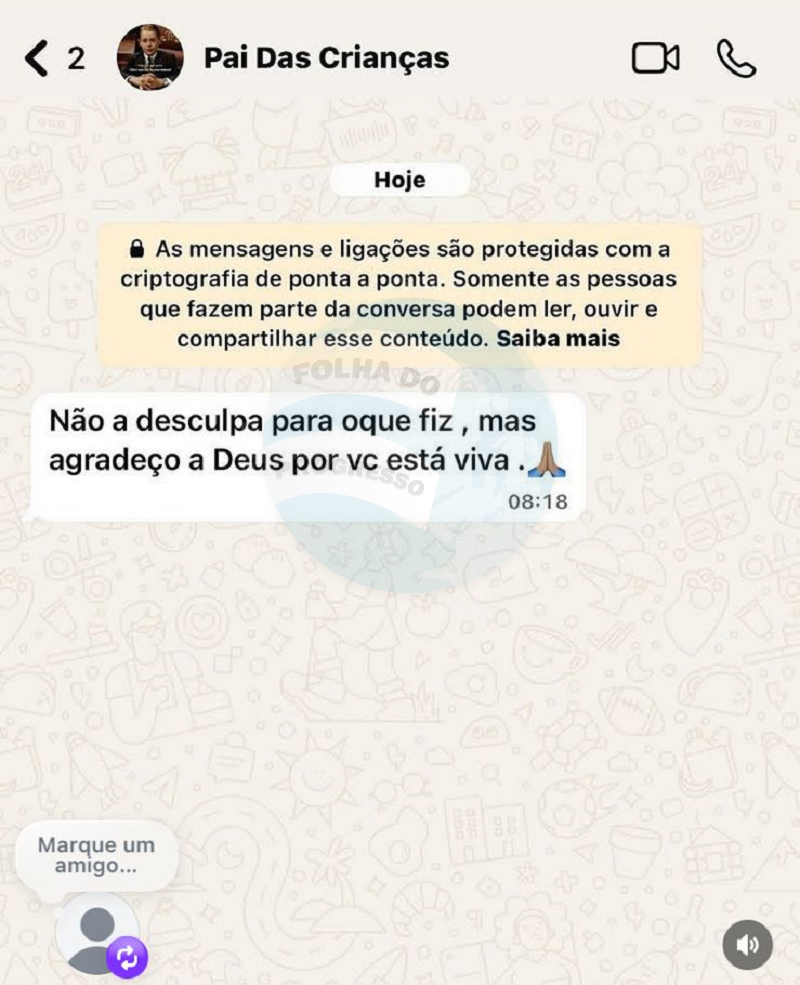Mute the video sound with the speaker icon

tap(747, 944)
